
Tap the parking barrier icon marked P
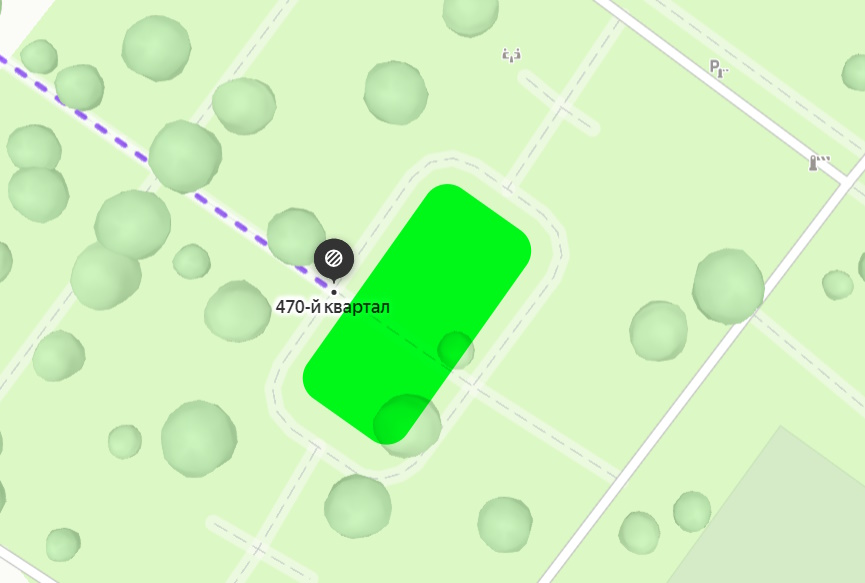(x=718, y=68)
